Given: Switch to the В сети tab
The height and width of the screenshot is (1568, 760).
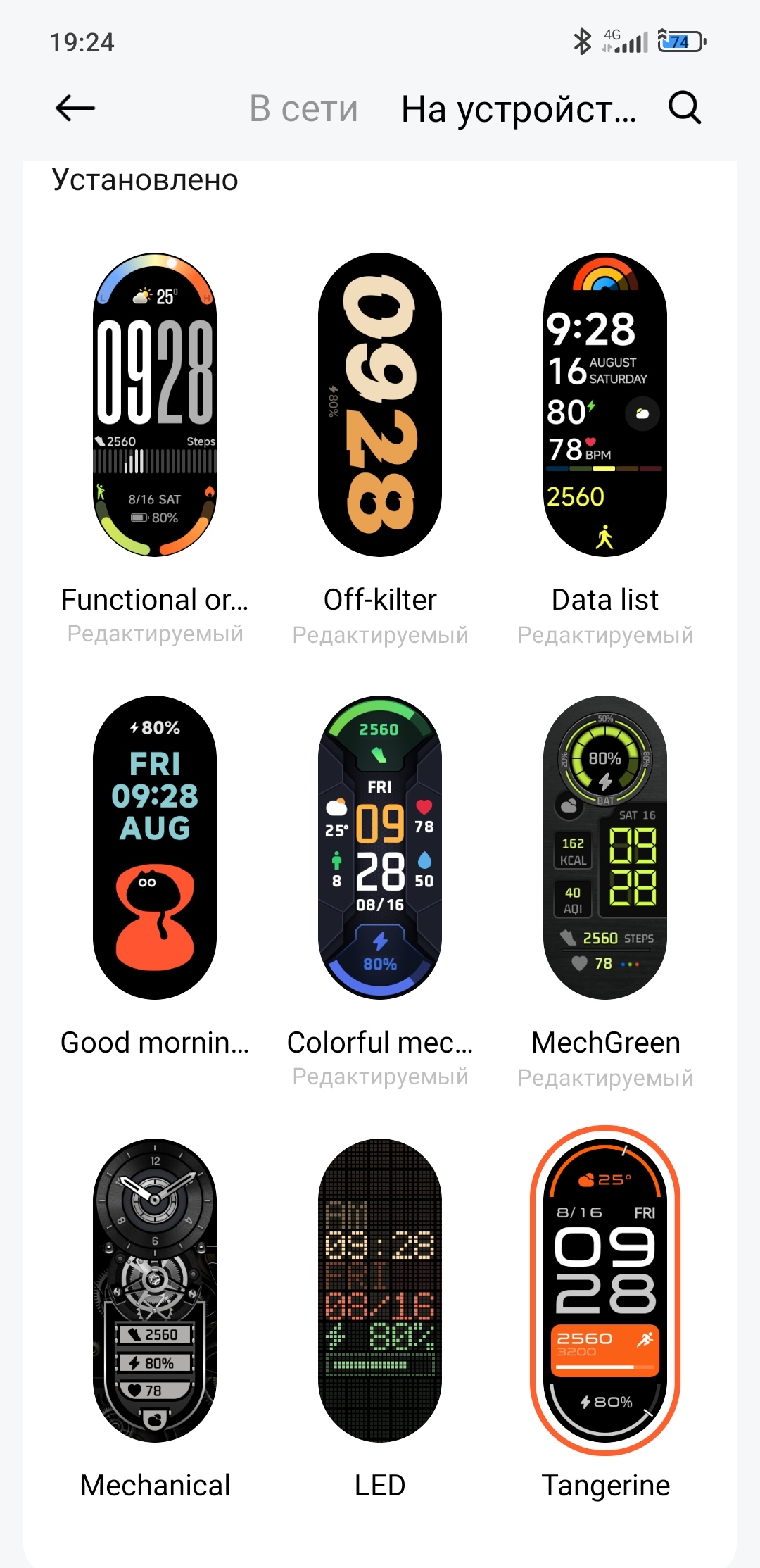Looking at the screenshot, I should pyautogui.click(x=303, y=109).
